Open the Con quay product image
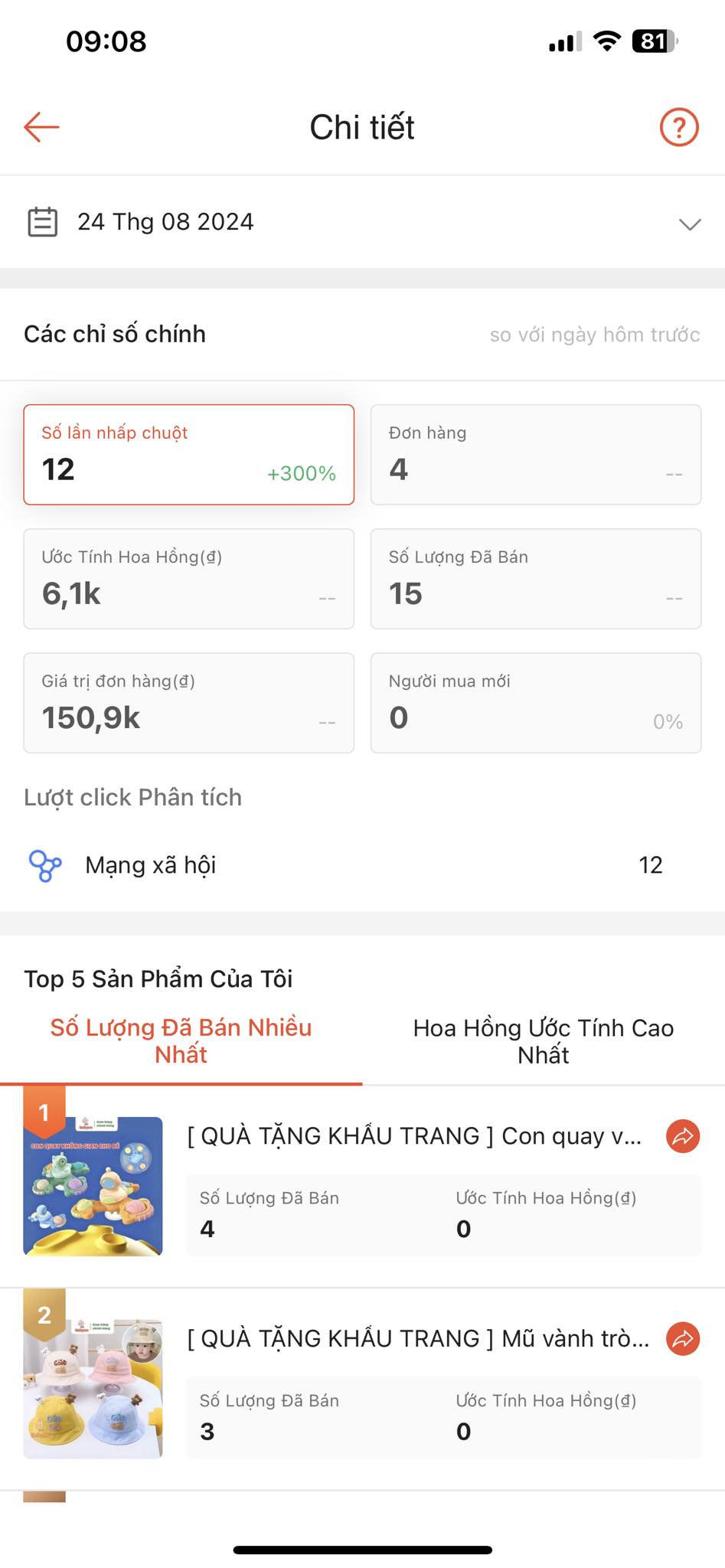This screenshot has height=1568, width=725. [93, 1187]
